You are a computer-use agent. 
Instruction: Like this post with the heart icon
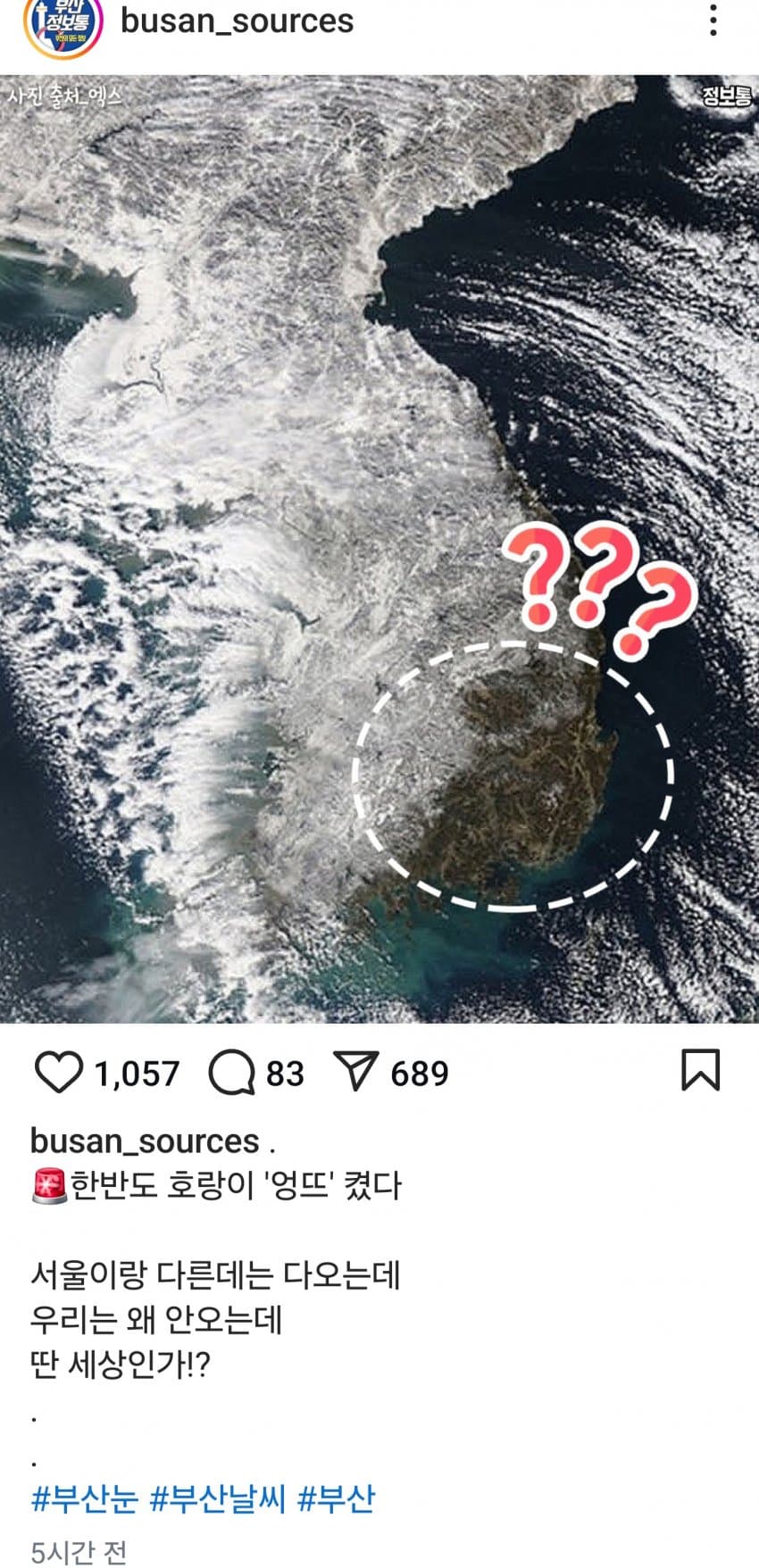pyautogui.click(x=58, y=1072)
